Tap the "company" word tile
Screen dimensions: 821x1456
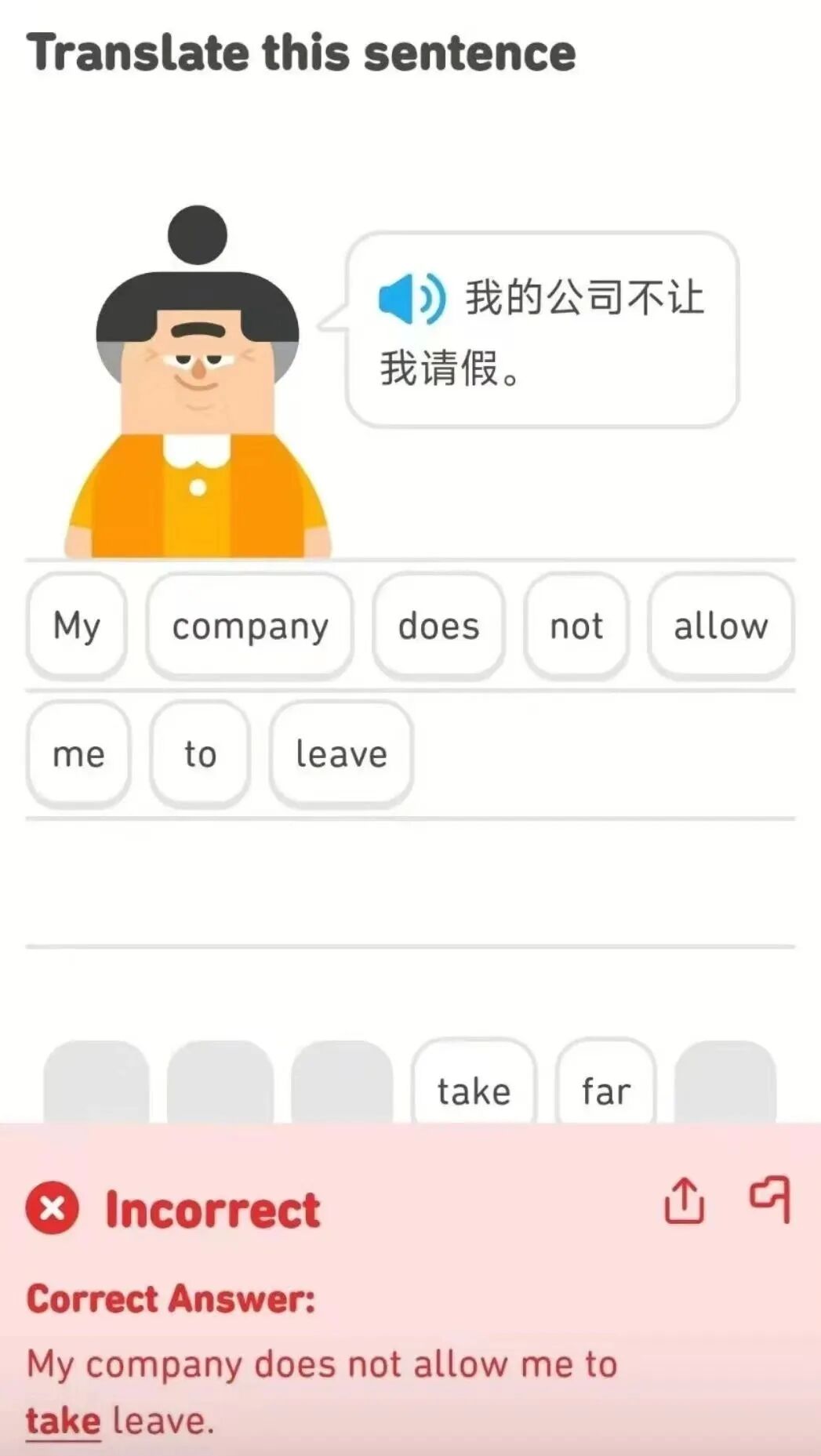click(x=250, y=626)
